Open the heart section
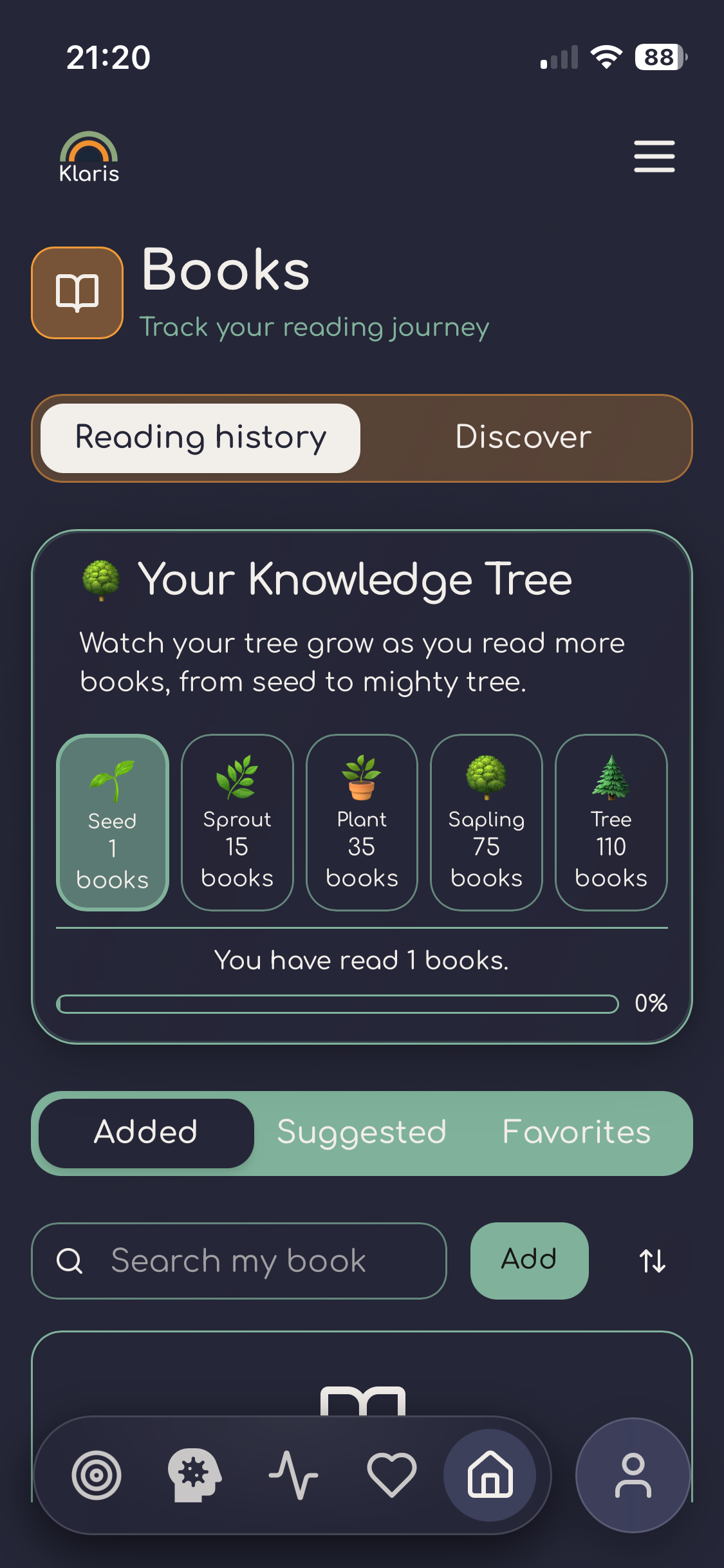724x1568 pixels. [x=391, y=1475]
